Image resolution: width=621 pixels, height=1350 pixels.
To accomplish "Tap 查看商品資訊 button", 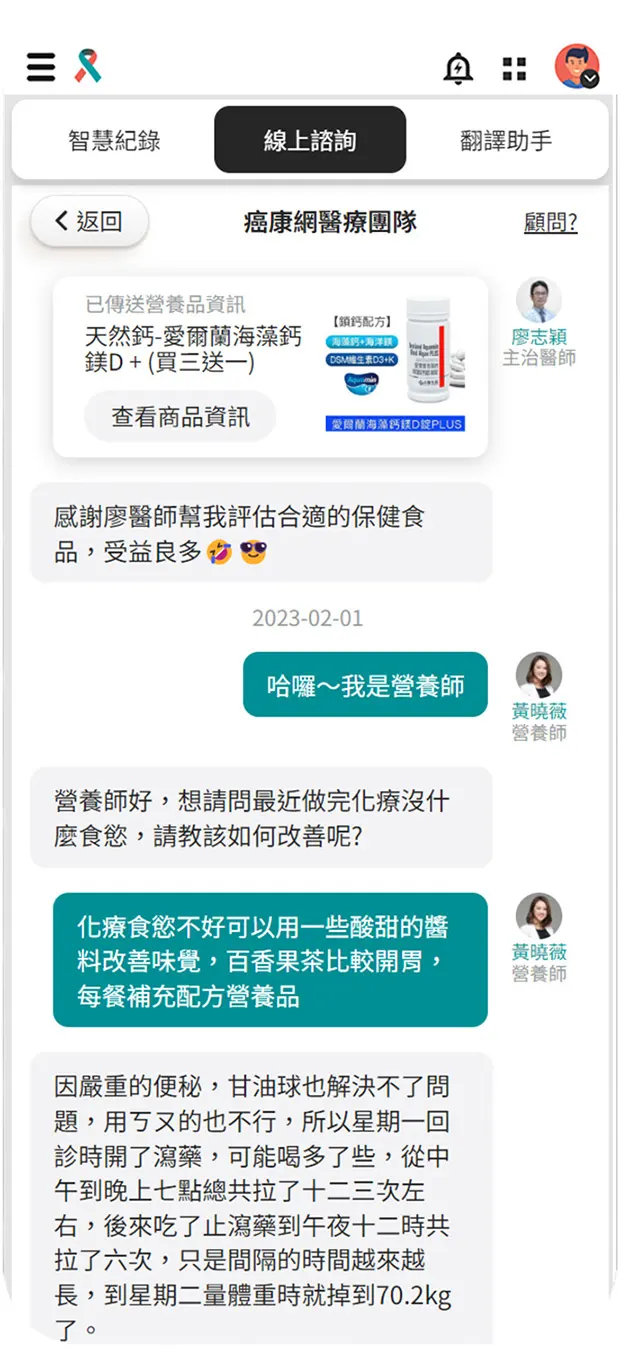I will click(180, 416).
